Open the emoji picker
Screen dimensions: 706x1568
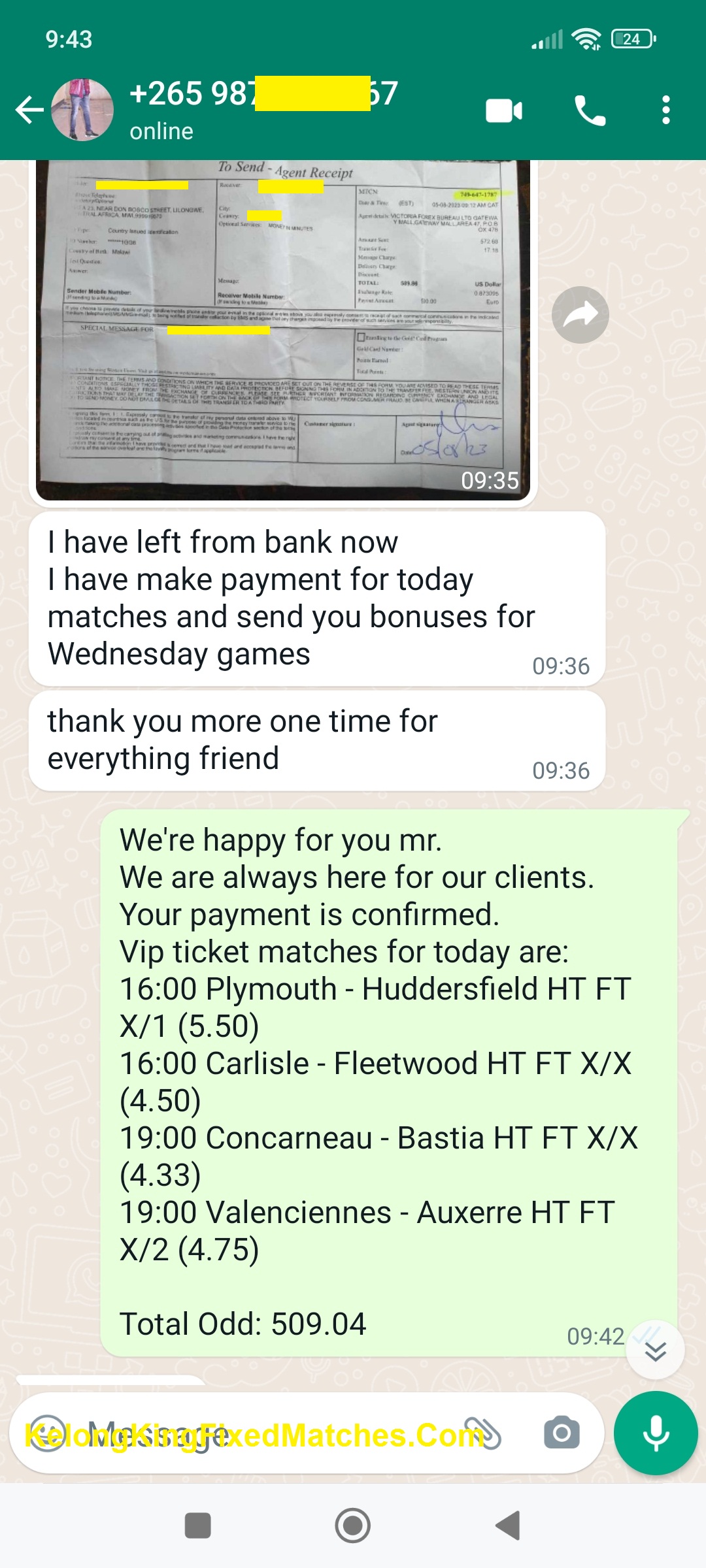47,1433
